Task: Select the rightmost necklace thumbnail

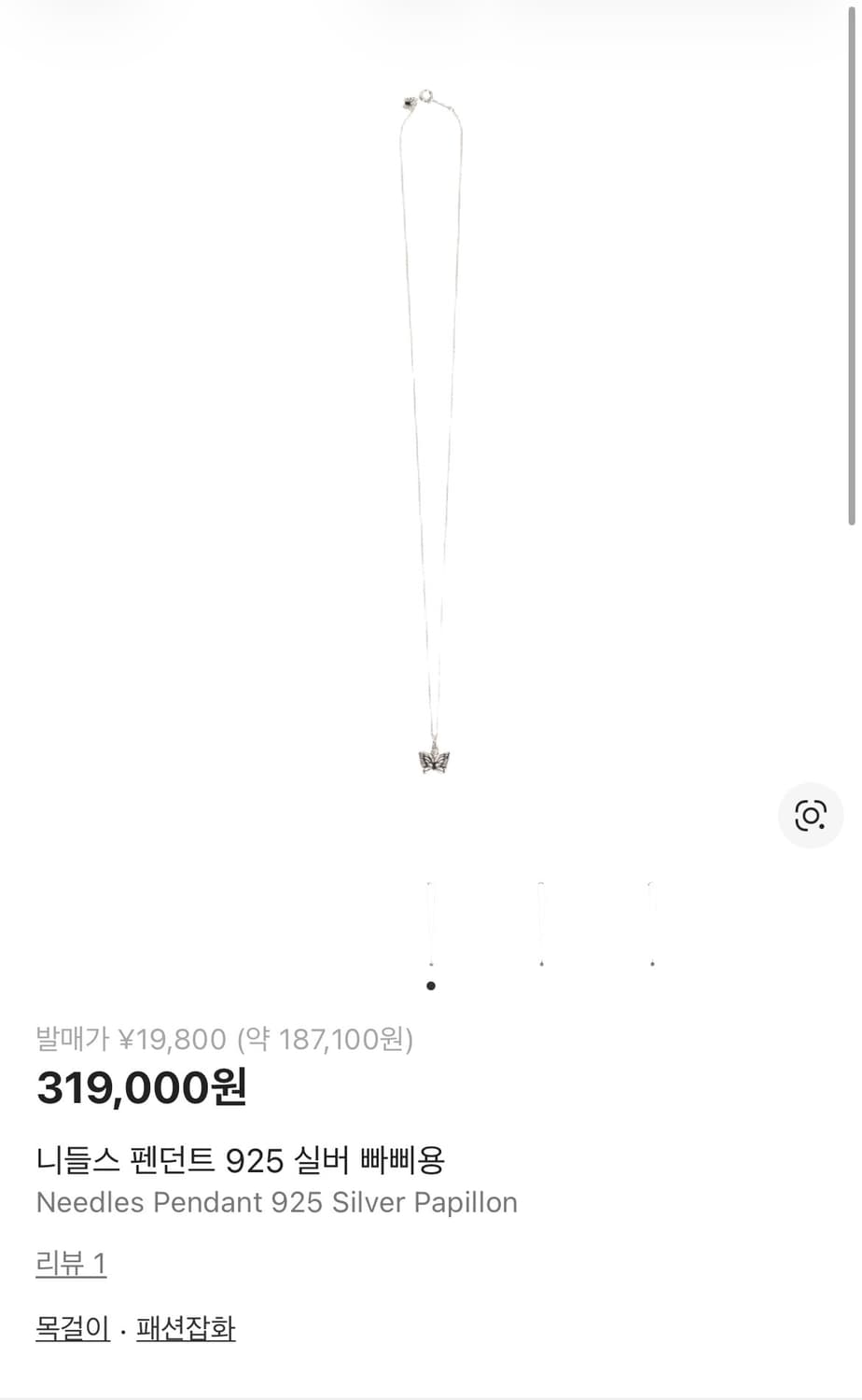Action: click(651, 919)
